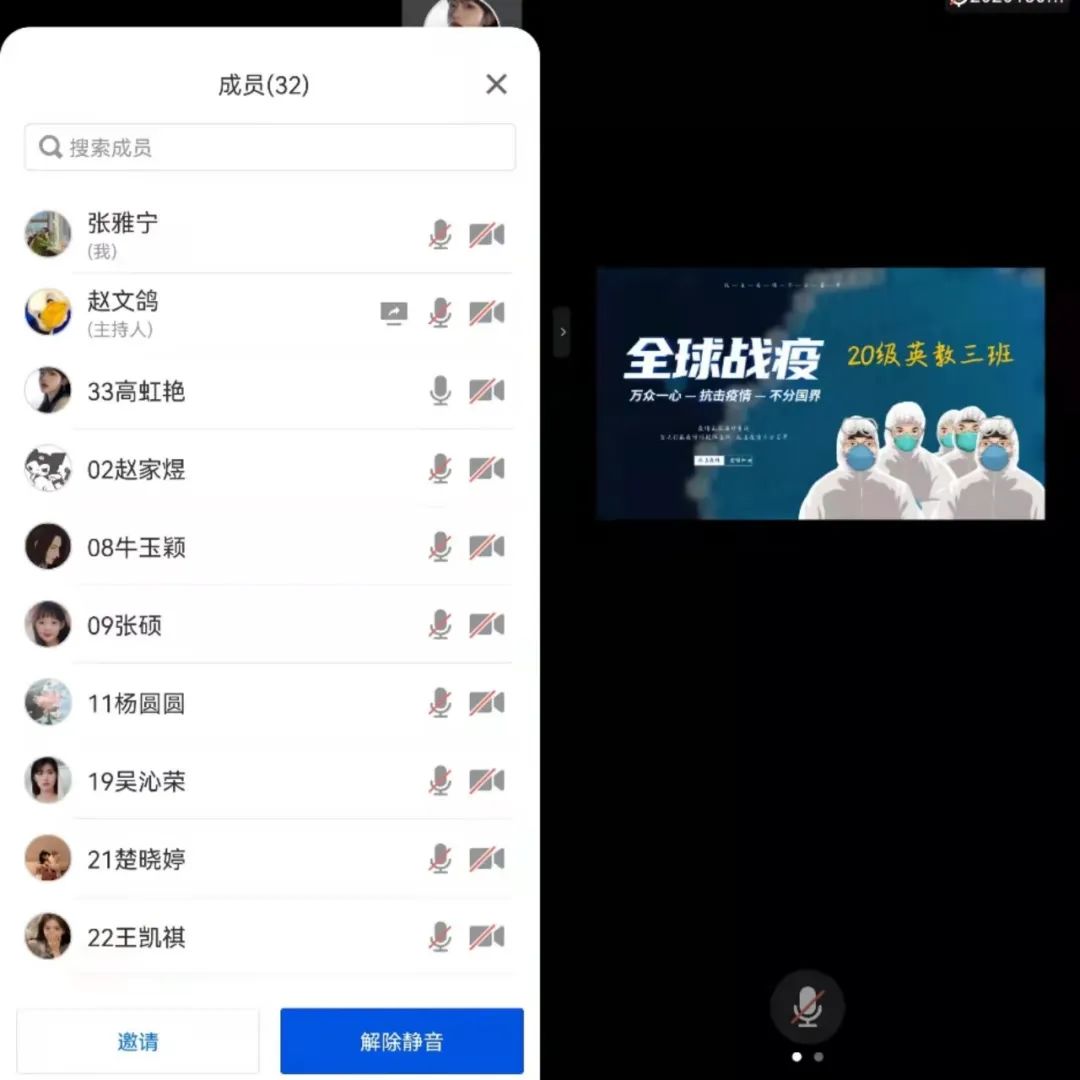Tap the 解除静音 unmute button

click(401, 1041)
